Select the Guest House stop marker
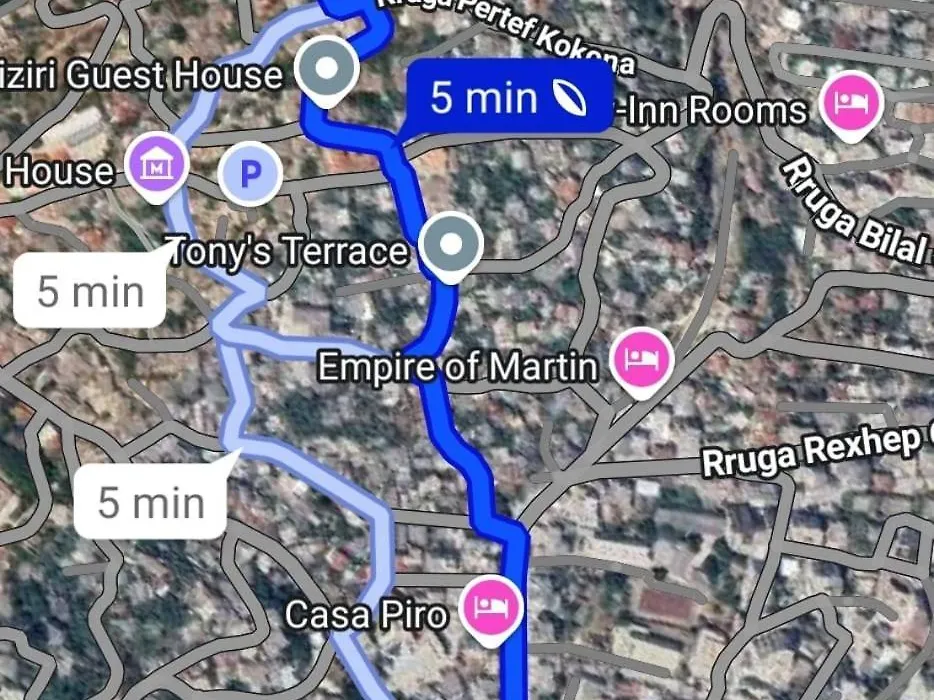This screenshot has height=700, width=934. click(328, 71)
